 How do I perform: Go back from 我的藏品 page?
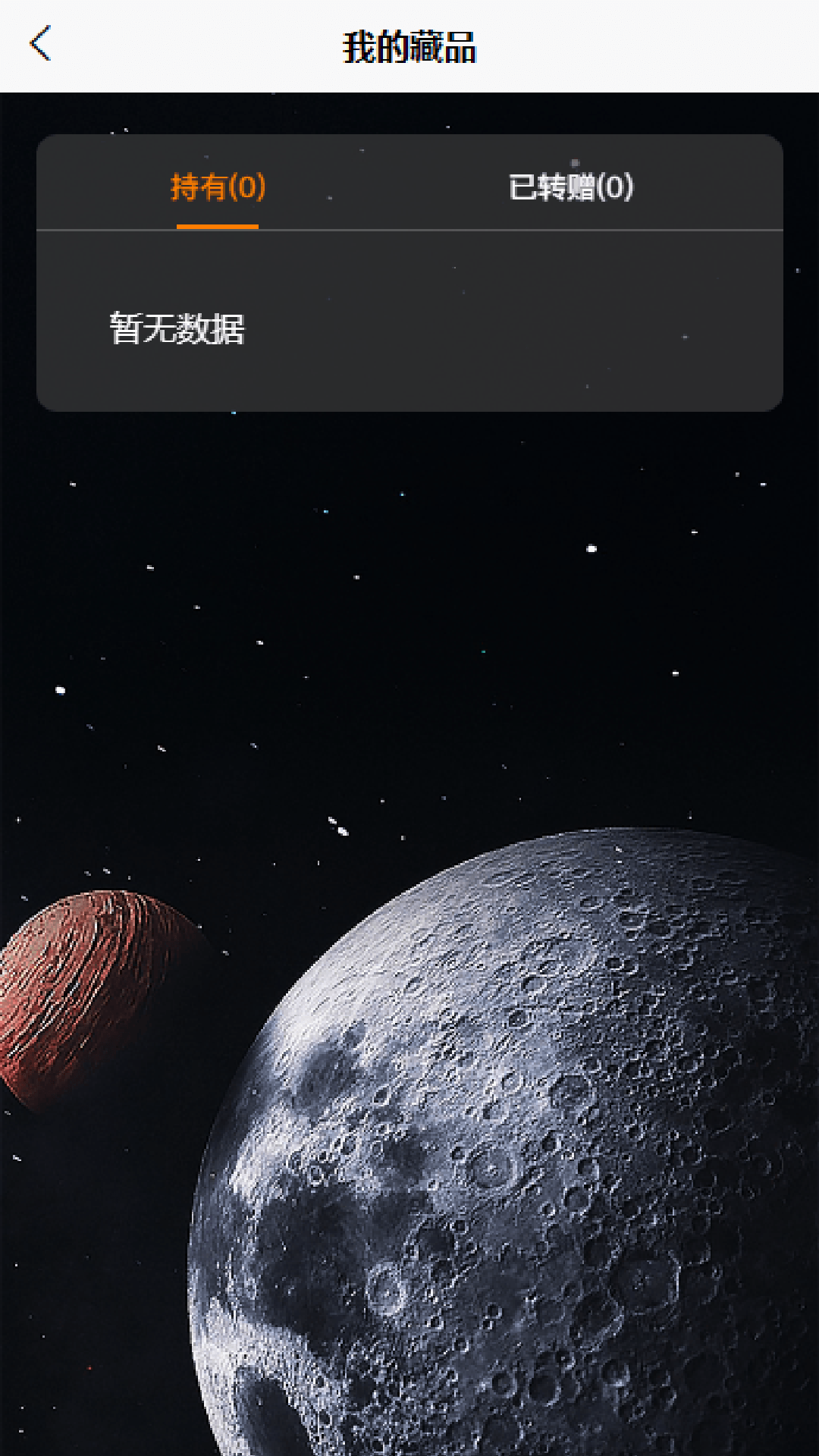pyautogui.click(x=40, y=44)
